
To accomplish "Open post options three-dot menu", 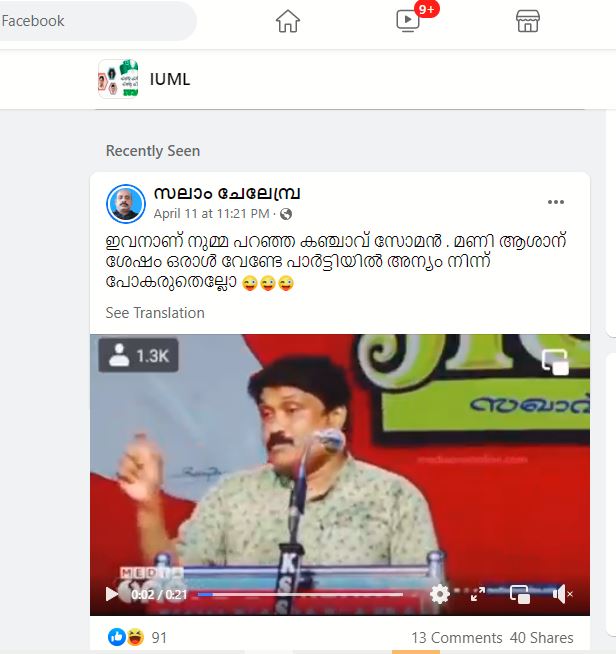I will pyautogui.click(x=556, y=202).
